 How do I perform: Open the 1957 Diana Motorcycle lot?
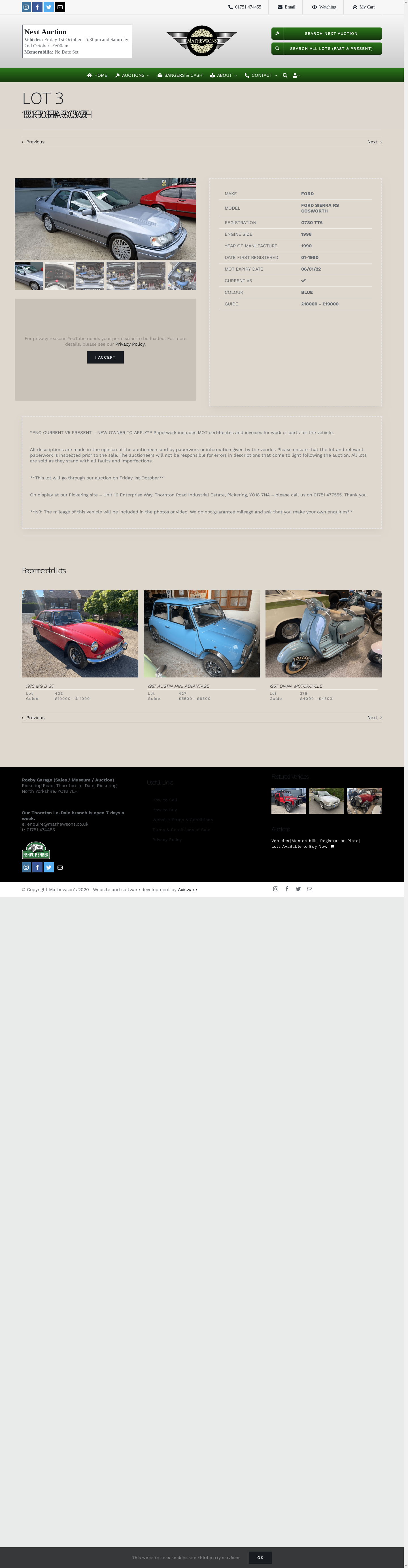tap(323, 633)
